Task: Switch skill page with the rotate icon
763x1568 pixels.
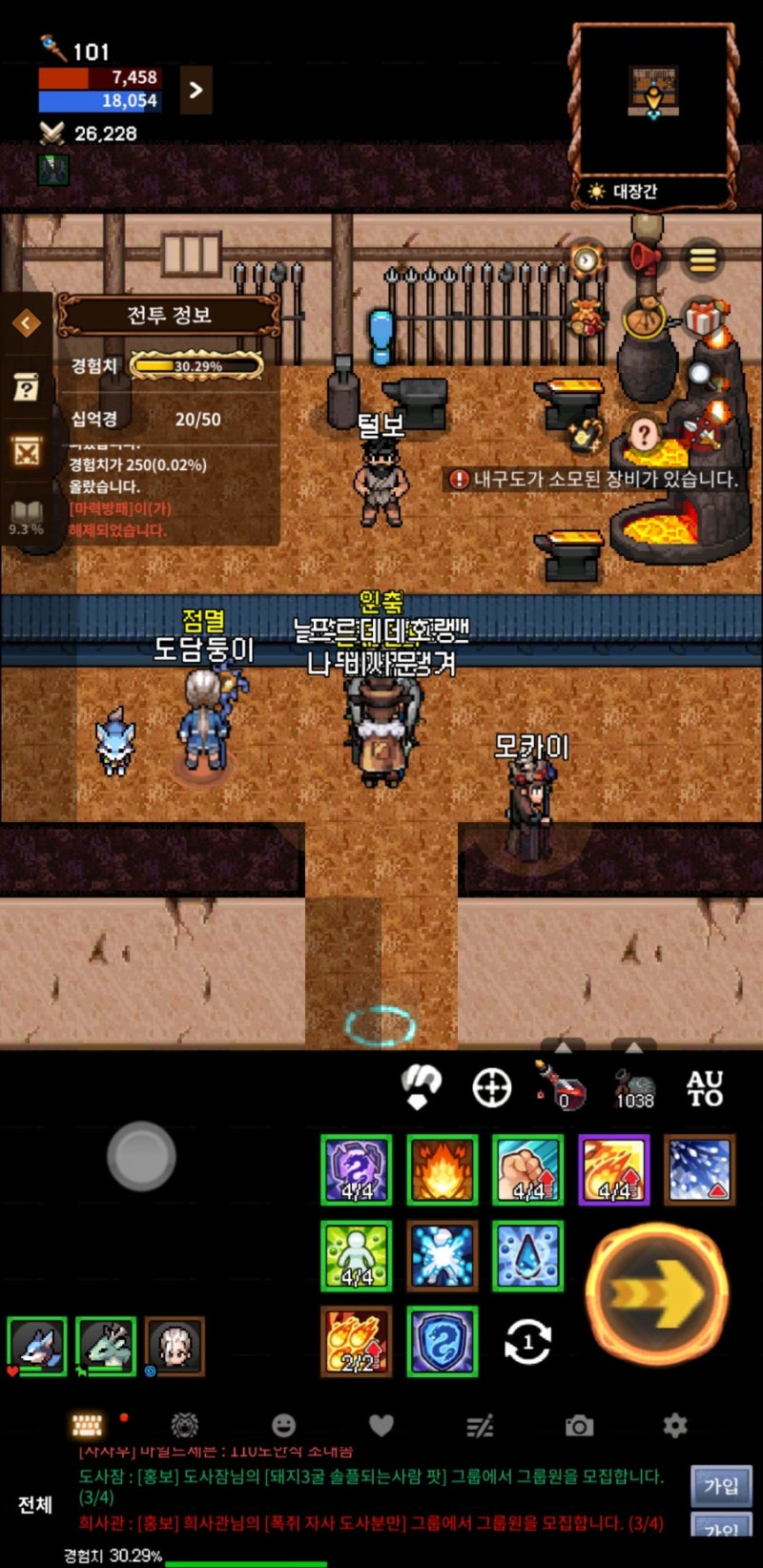Action: (527, 1342)
